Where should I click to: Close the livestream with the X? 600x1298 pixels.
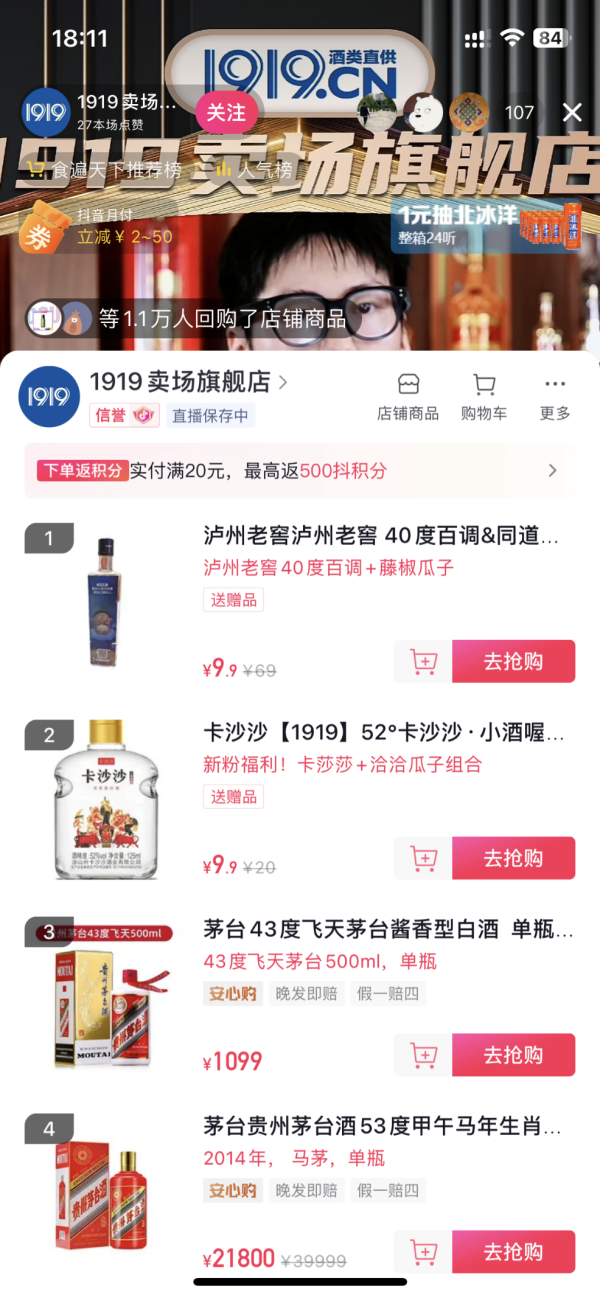tap(572, 112)
